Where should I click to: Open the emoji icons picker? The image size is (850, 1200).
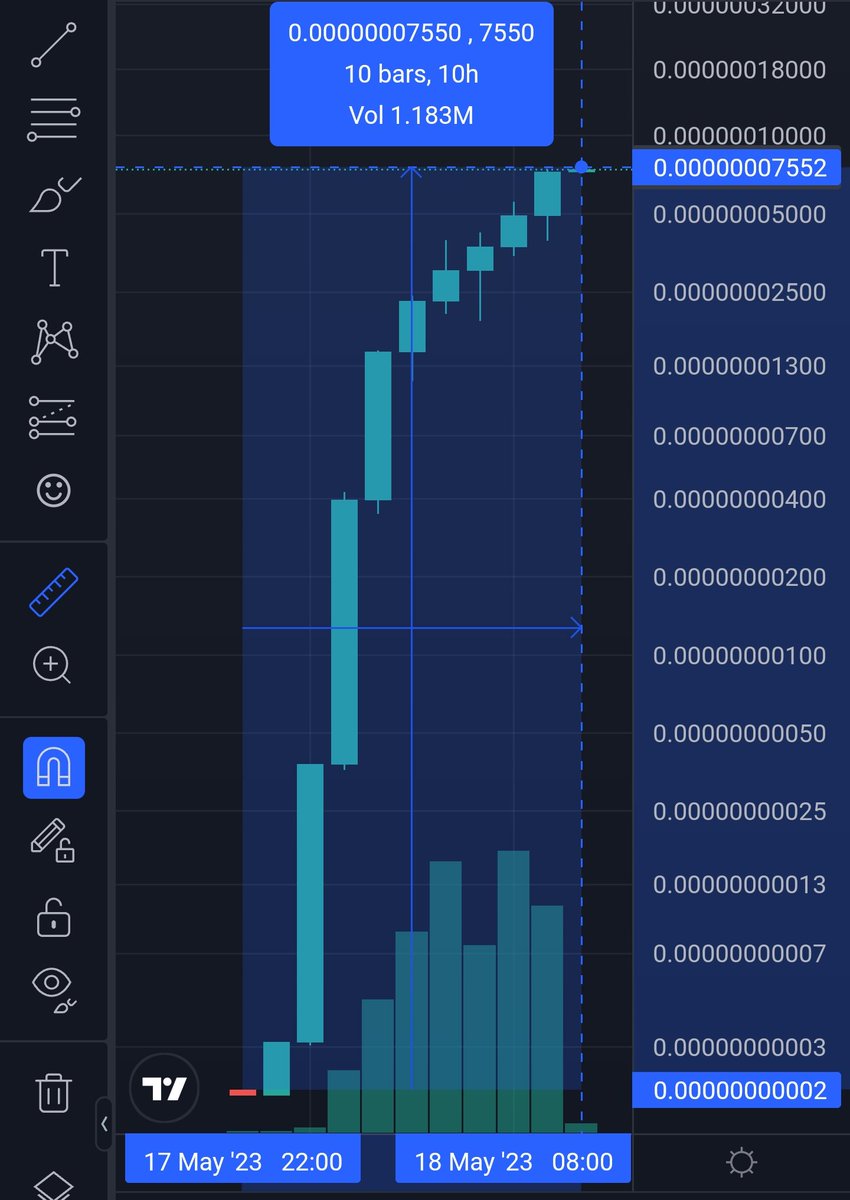click(x=53, y=491)
